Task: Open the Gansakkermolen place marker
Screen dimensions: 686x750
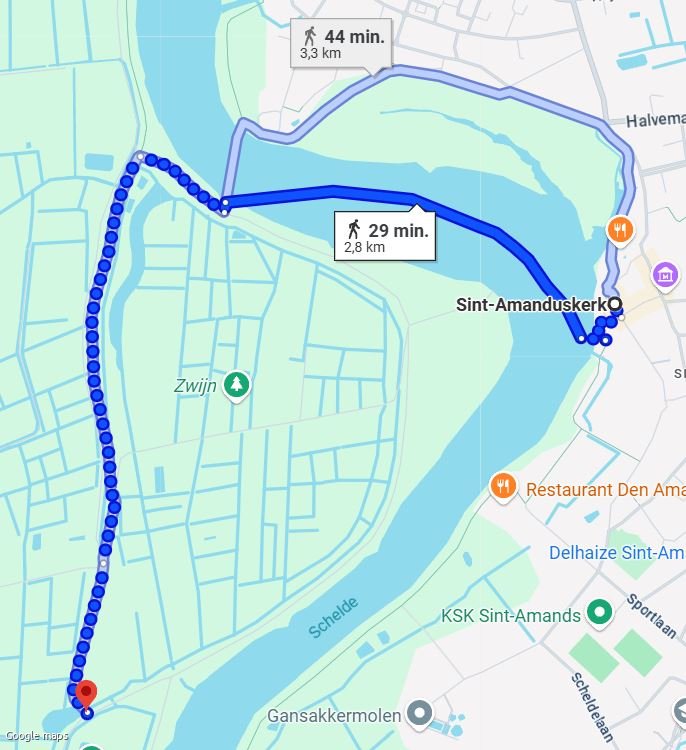Action: pos(420,713)
